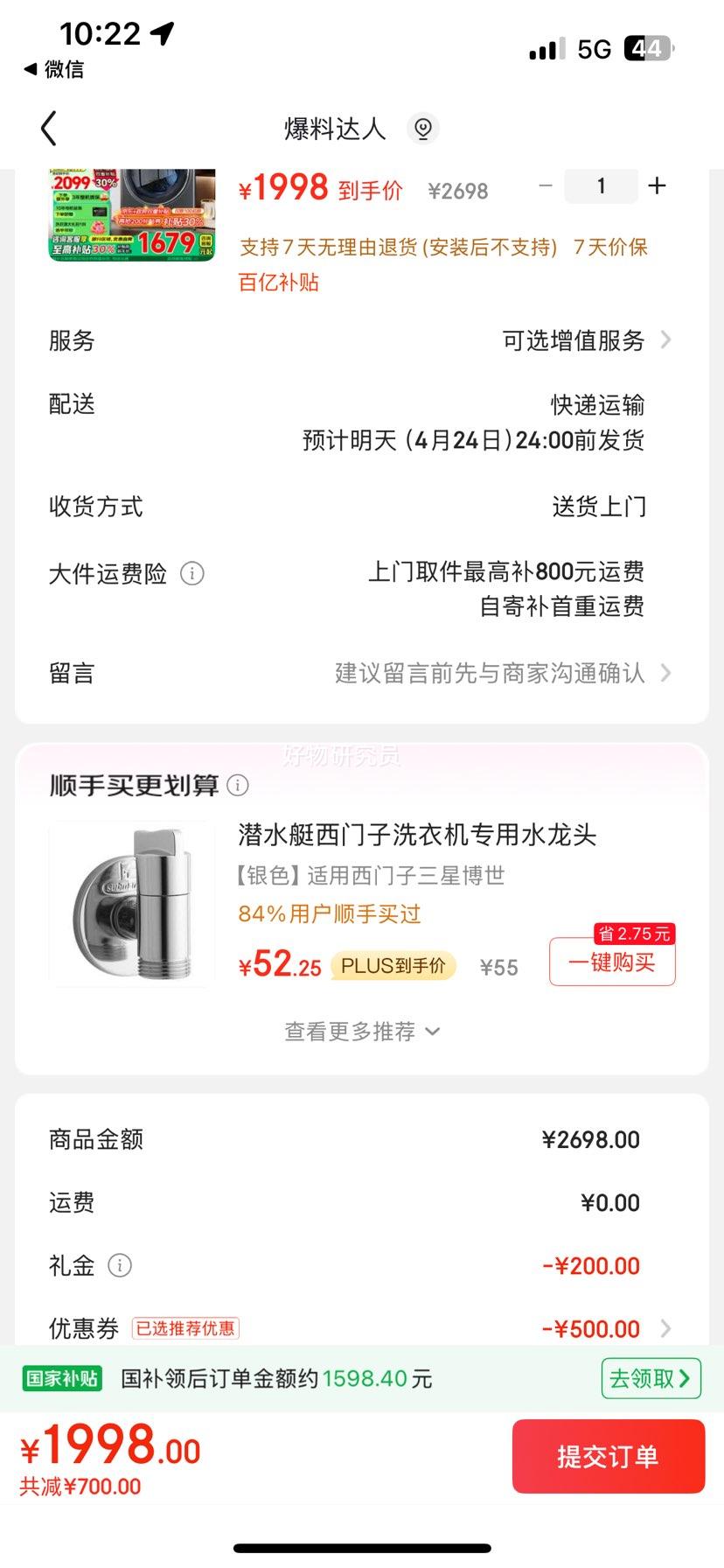Submit the order via 提交订单
This screenshot has width=724, height=1568.
coord(608,1455)
